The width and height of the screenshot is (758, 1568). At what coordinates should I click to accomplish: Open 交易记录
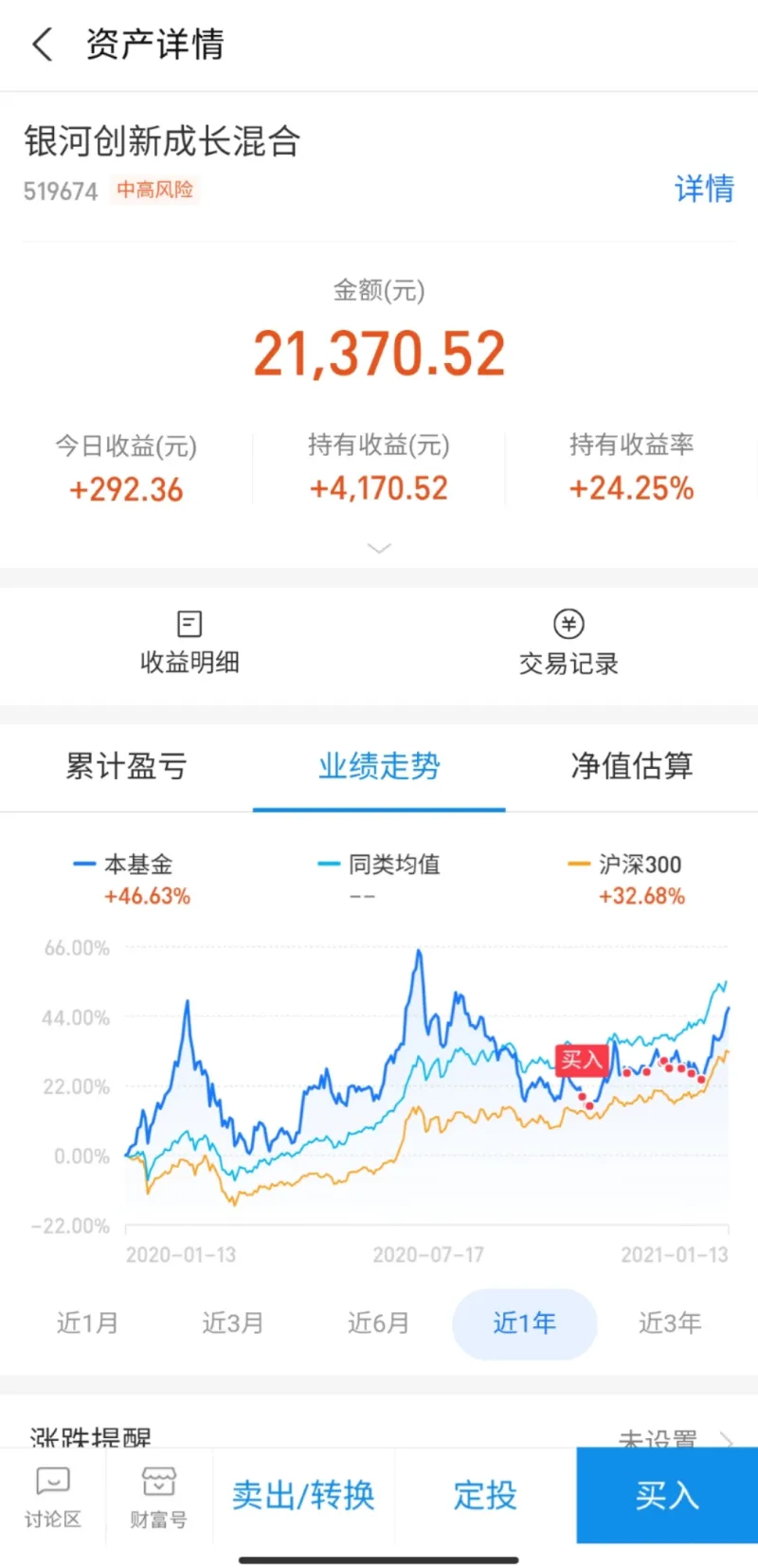568,644
